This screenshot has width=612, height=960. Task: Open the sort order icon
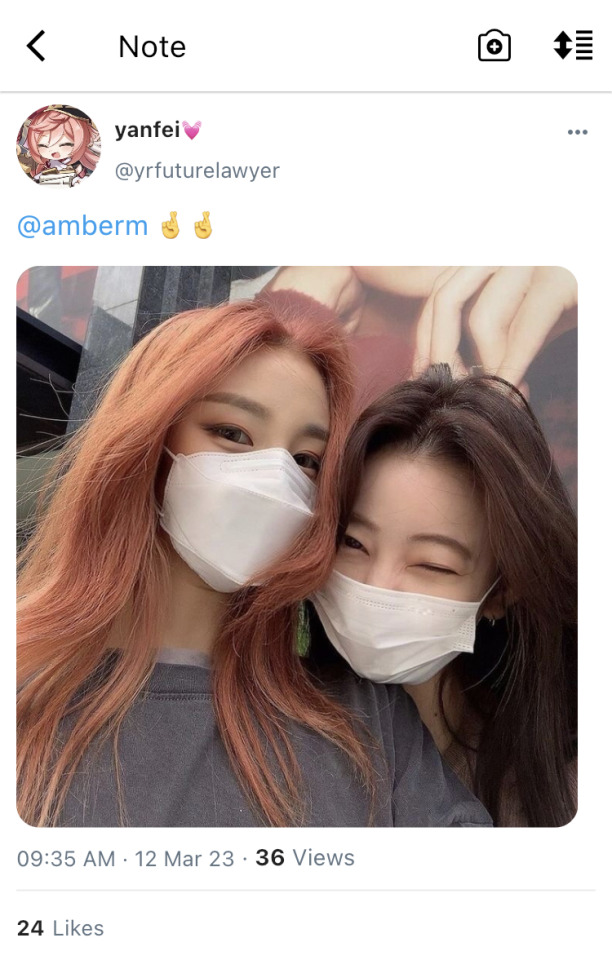tap(573, 46)
